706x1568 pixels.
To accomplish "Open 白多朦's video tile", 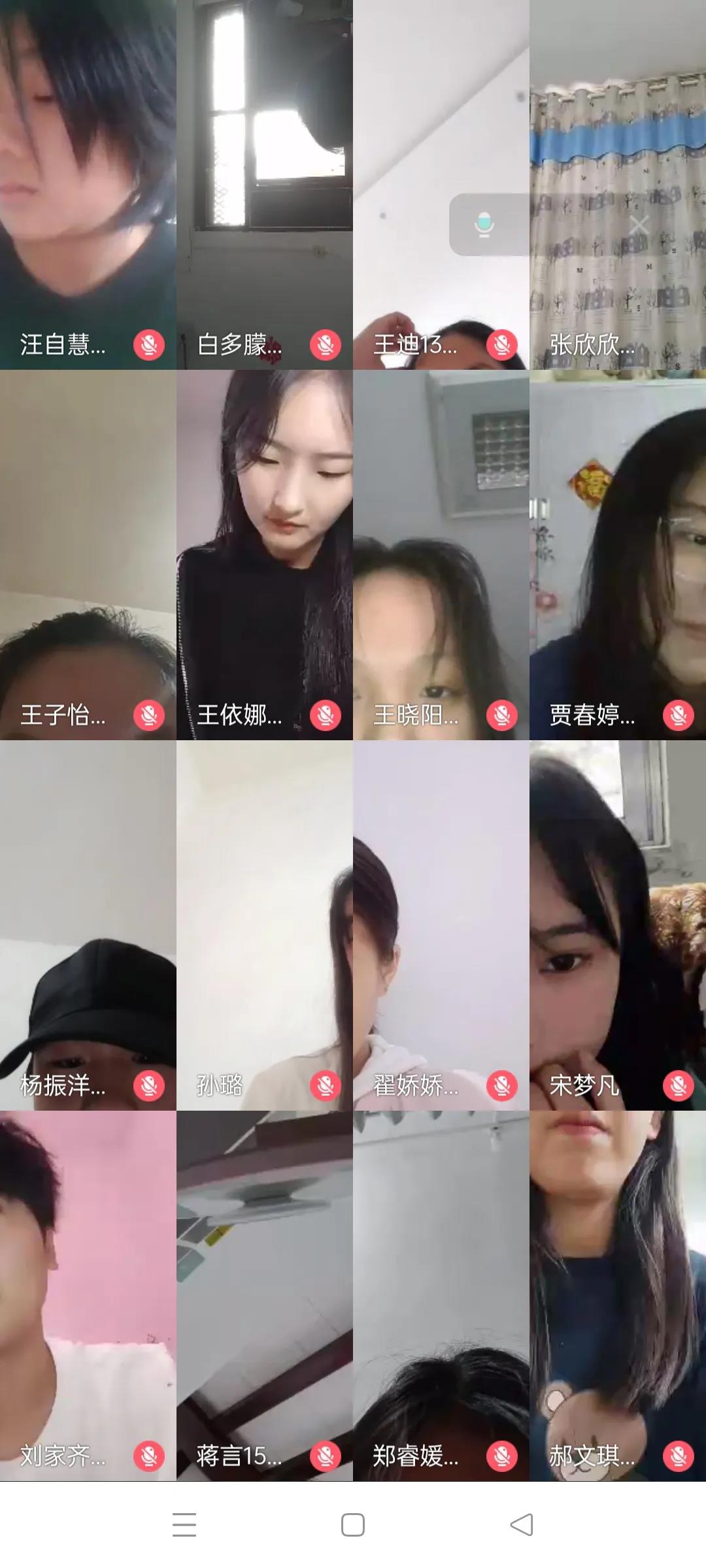I will pos(265,184).
